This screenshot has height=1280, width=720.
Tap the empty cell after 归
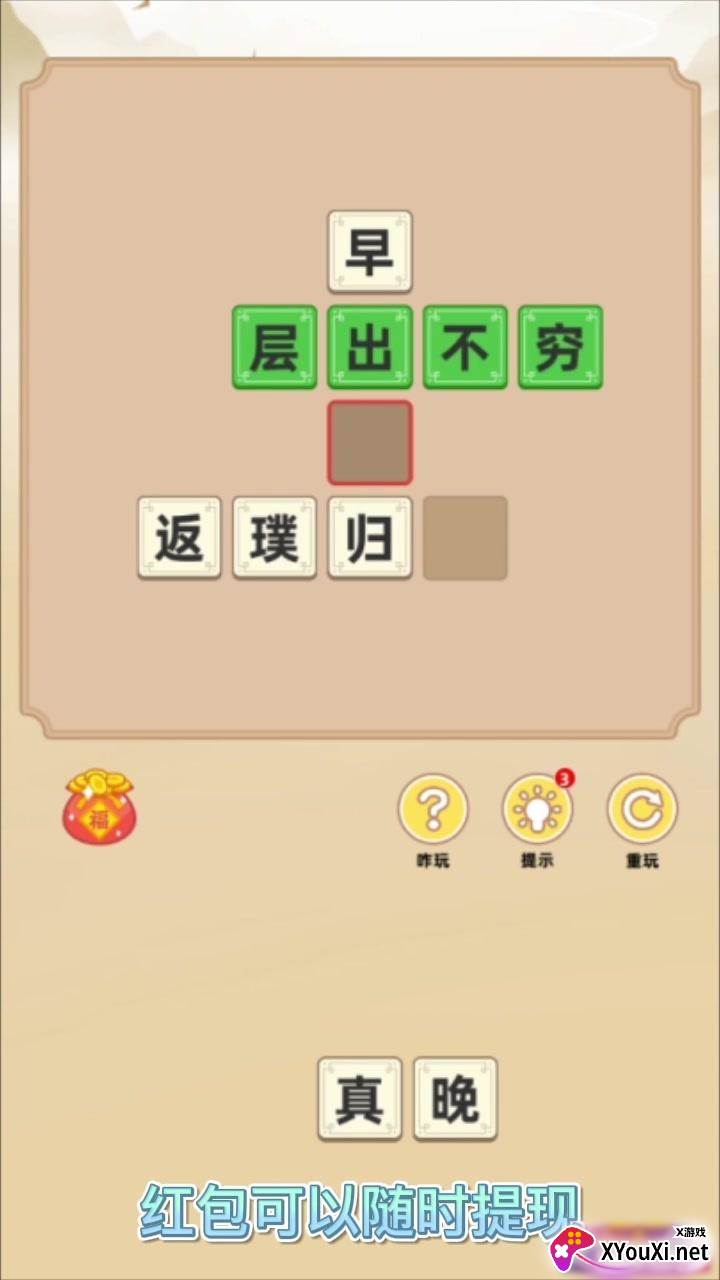coord(465,538)
